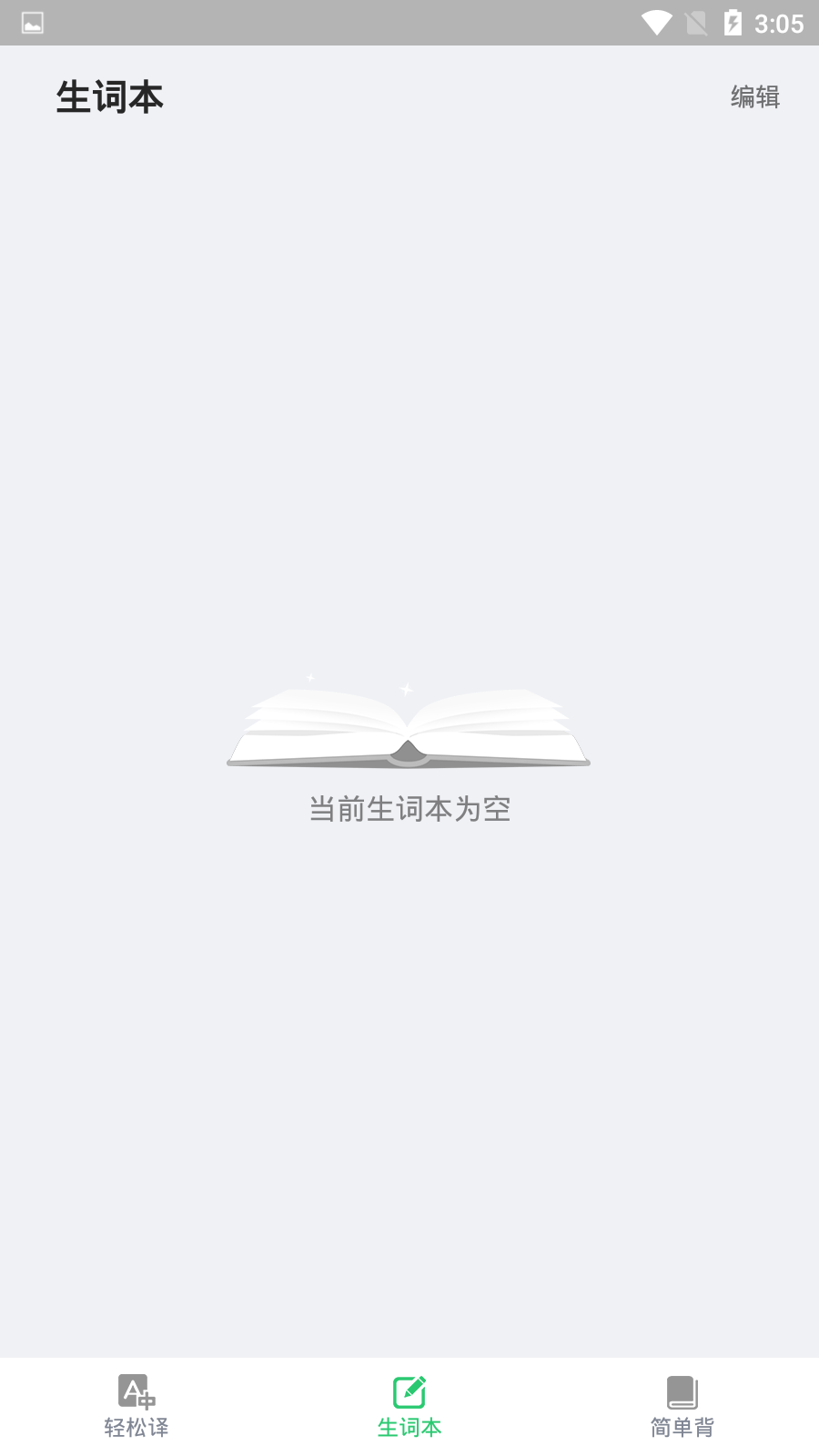The width and height of the screenshot is (819, 1456).
Task: Open the 简单背 tab
Action: pos(682,1406)
